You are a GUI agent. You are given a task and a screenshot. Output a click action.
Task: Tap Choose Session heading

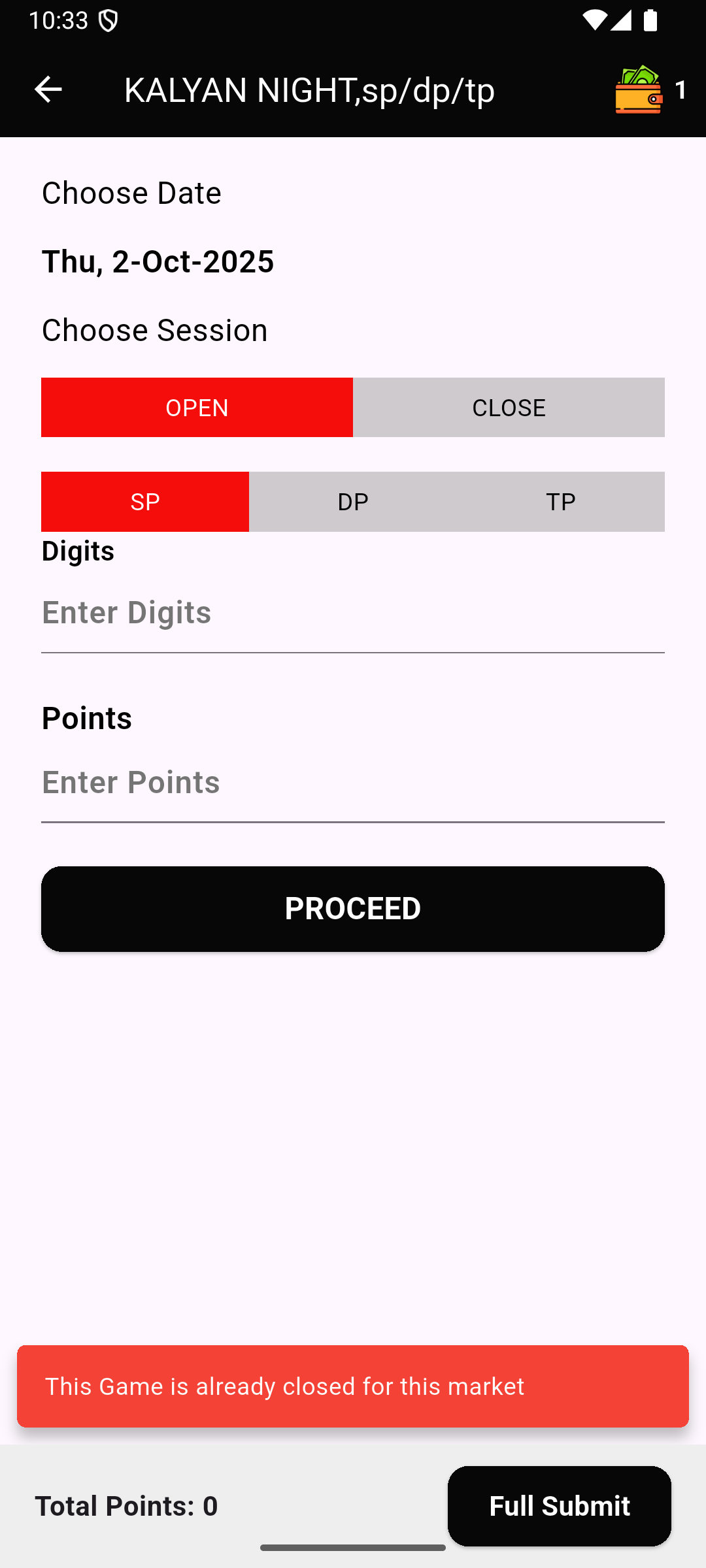[x=154, y=329]
